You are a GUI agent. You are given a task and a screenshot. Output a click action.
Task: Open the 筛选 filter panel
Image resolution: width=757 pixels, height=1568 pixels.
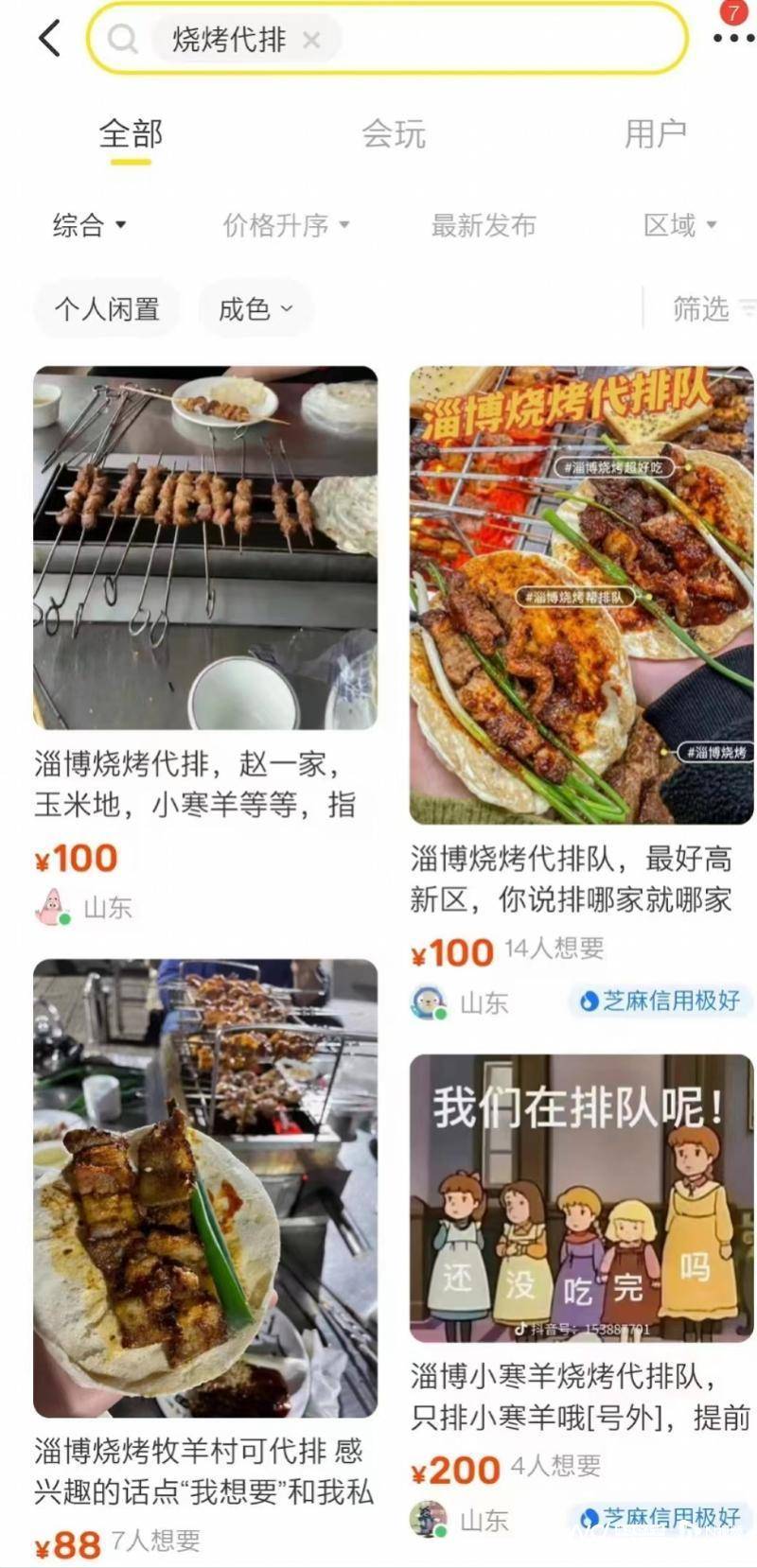[705, 308]
